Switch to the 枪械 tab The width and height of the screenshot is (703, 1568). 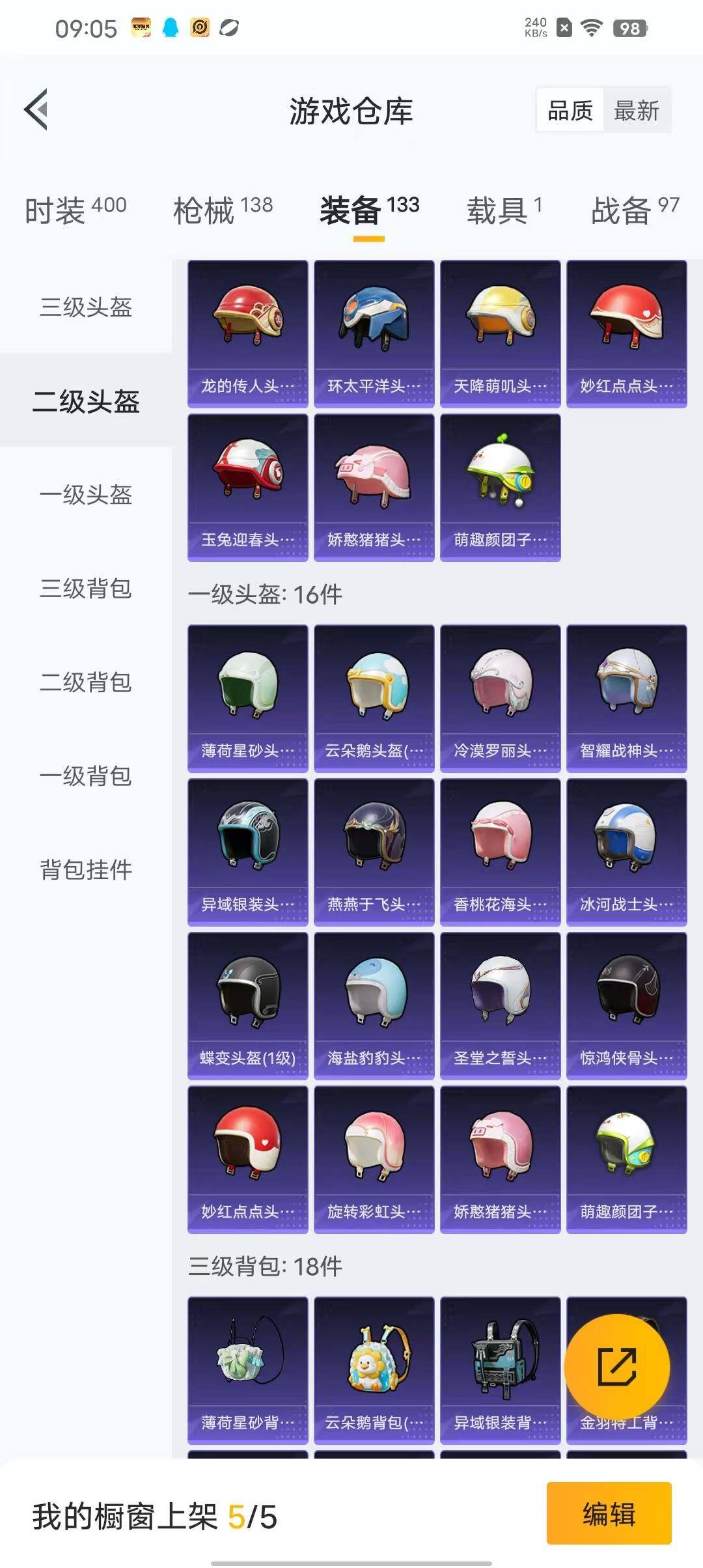(x=223, y=210)
